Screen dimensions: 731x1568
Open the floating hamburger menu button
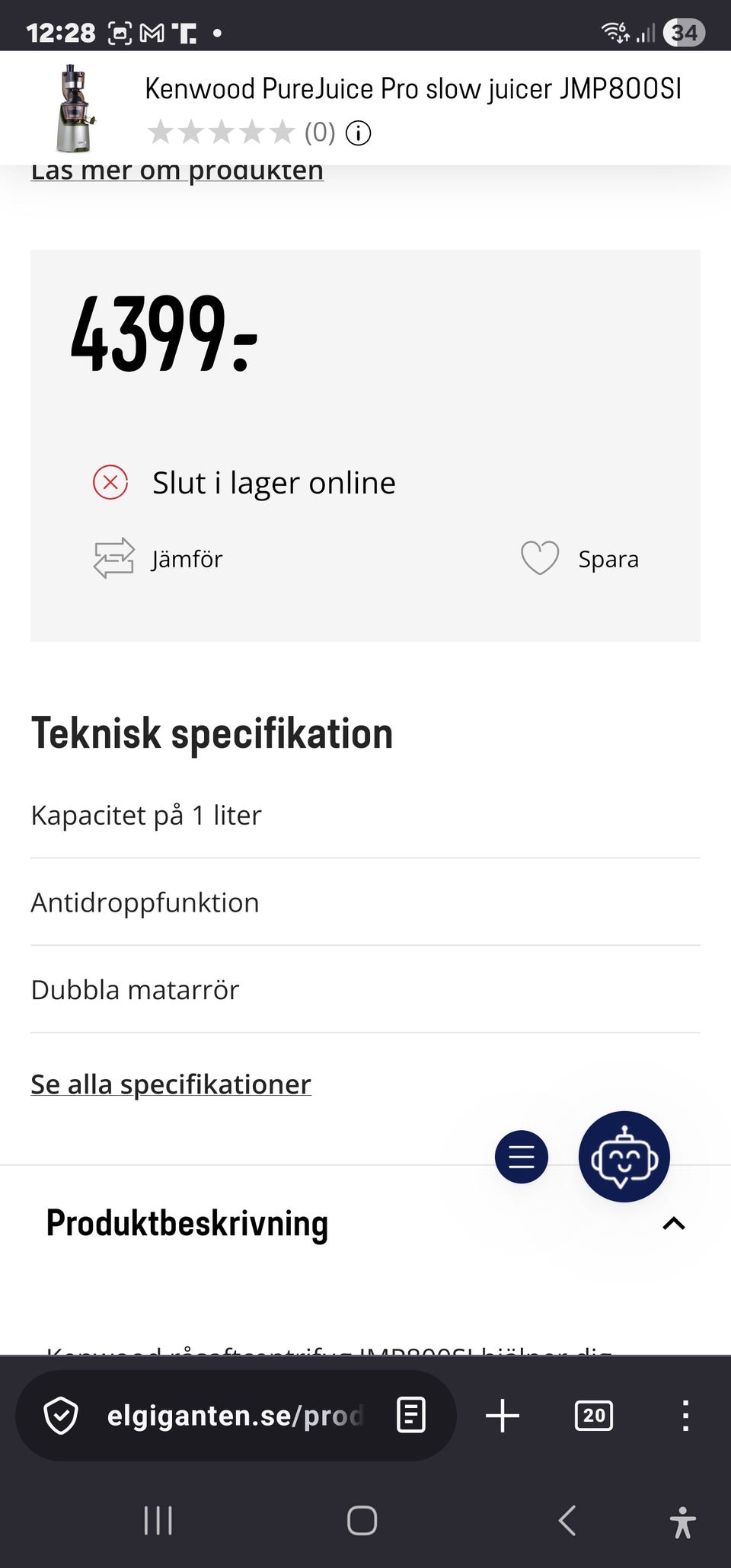click(x=521, y=1156)
